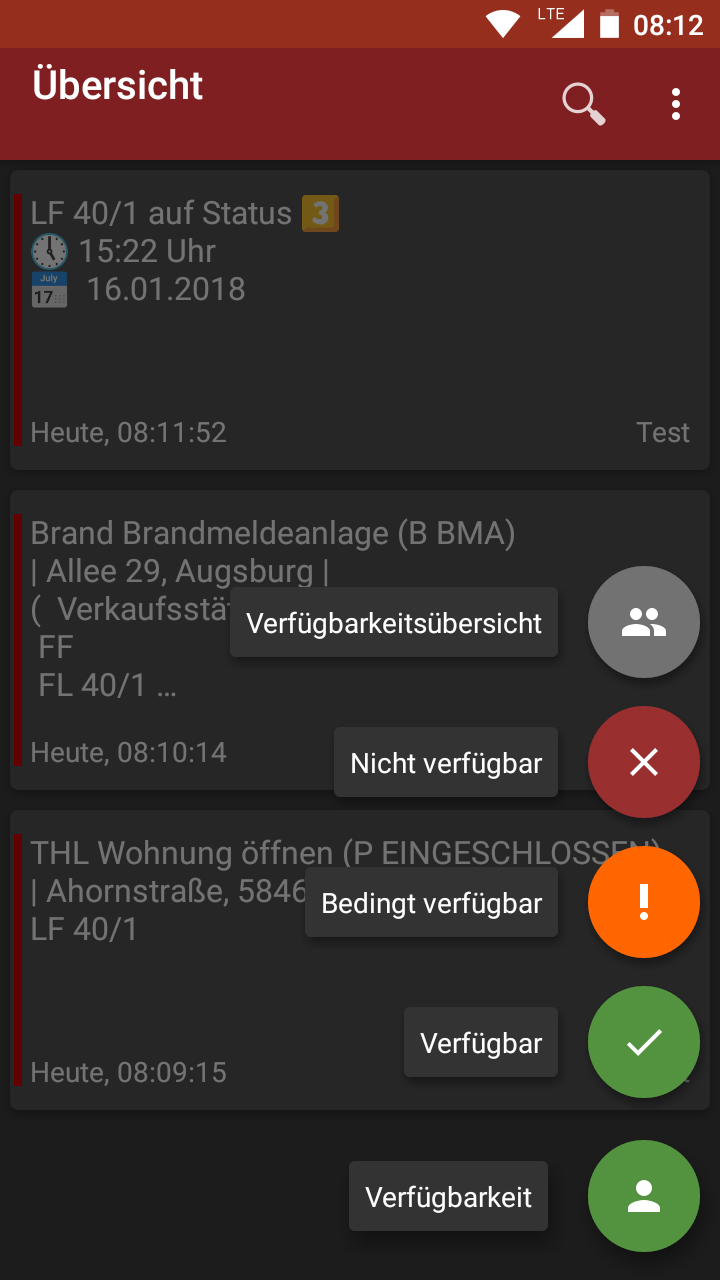Open the overflow menu
Viewport: 720px width, 1280px height.
pyautogui.click(x=676, y=104)
